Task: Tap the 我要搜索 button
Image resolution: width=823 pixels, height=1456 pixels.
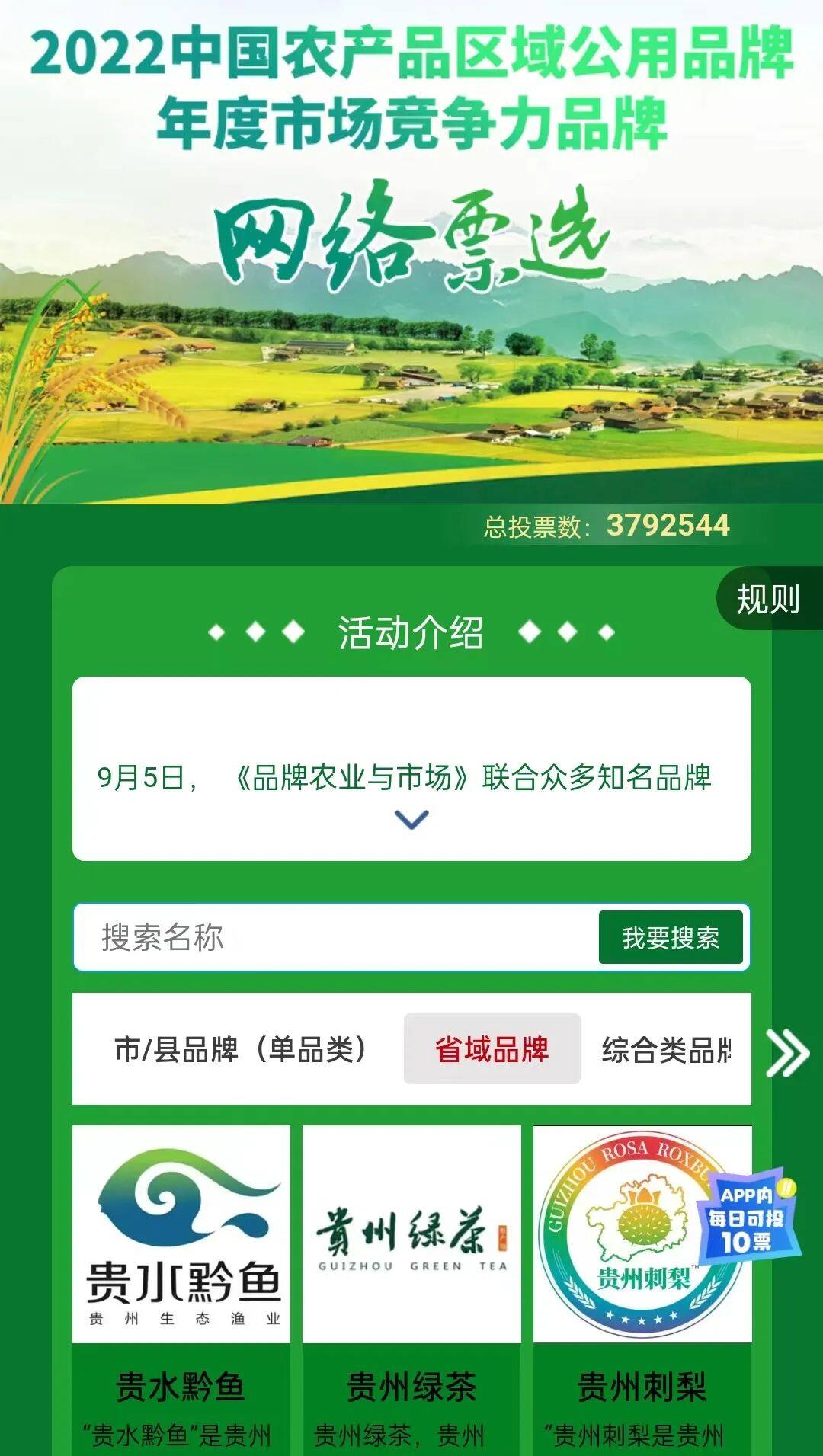Action: click(x=671, y=937)
